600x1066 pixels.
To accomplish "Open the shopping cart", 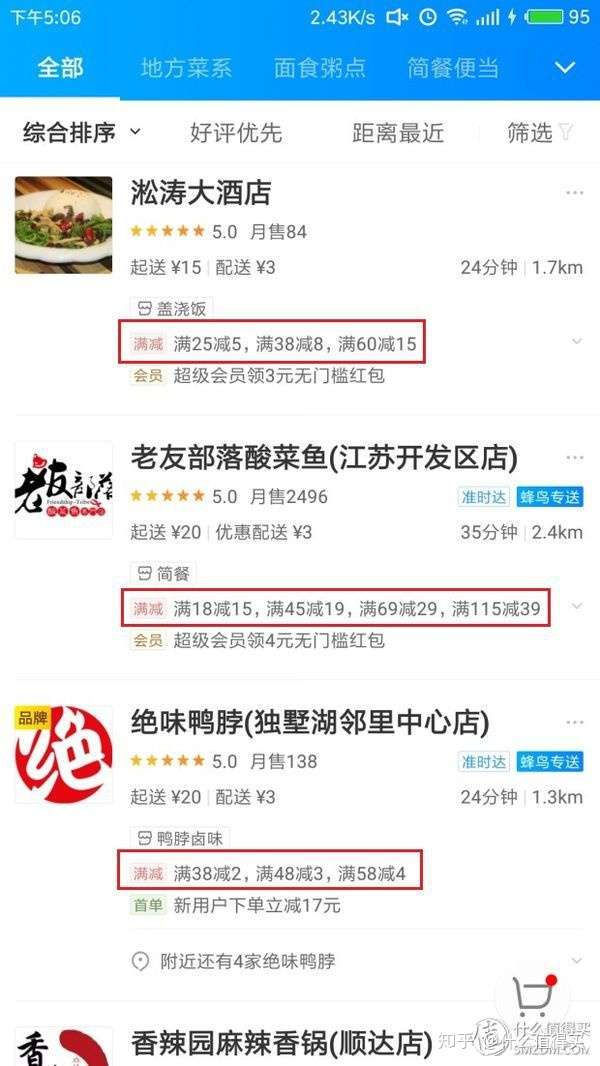I will (532, 997).
